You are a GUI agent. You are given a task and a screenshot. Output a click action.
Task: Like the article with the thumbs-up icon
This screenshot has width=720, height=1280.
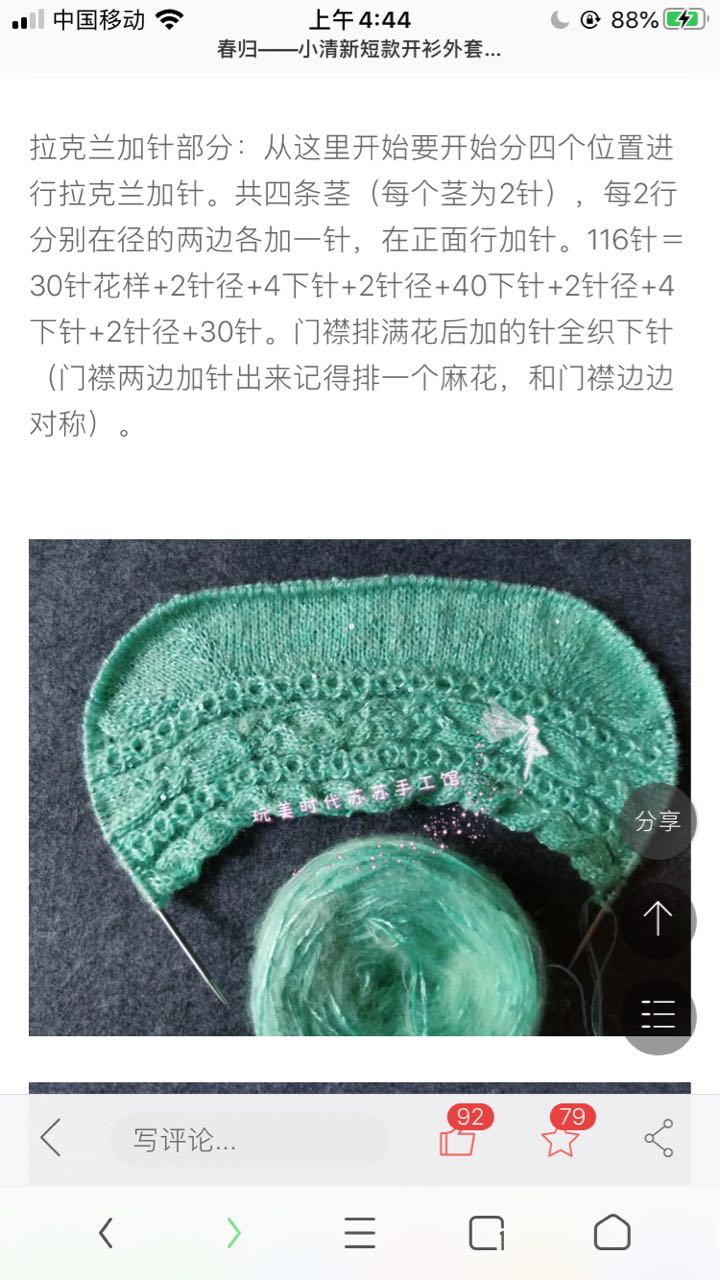459,1135
